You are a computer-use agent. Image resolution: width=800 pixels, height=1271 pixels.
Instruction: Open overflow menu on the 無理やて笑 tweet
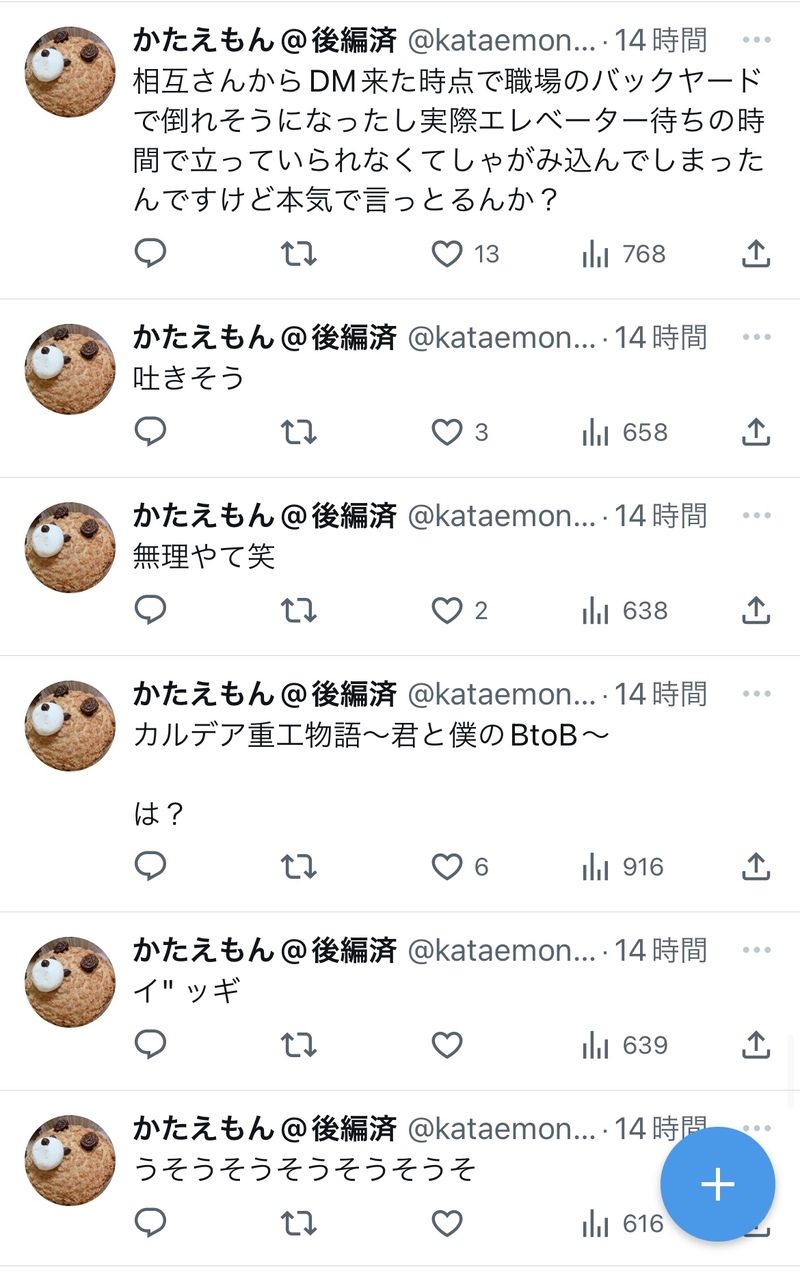756,516
